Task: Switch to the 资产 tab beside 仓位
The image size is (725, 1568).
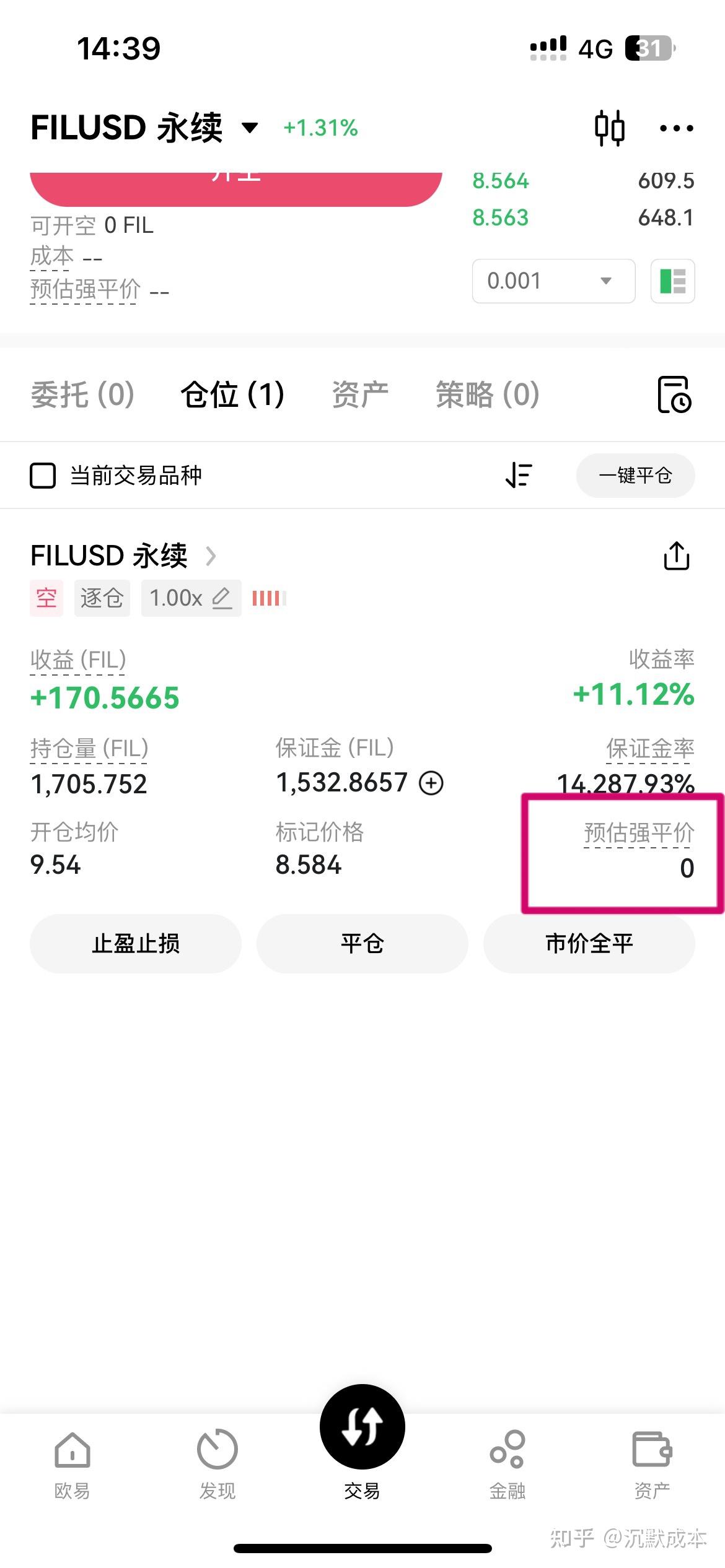Action: coord(360,394)
